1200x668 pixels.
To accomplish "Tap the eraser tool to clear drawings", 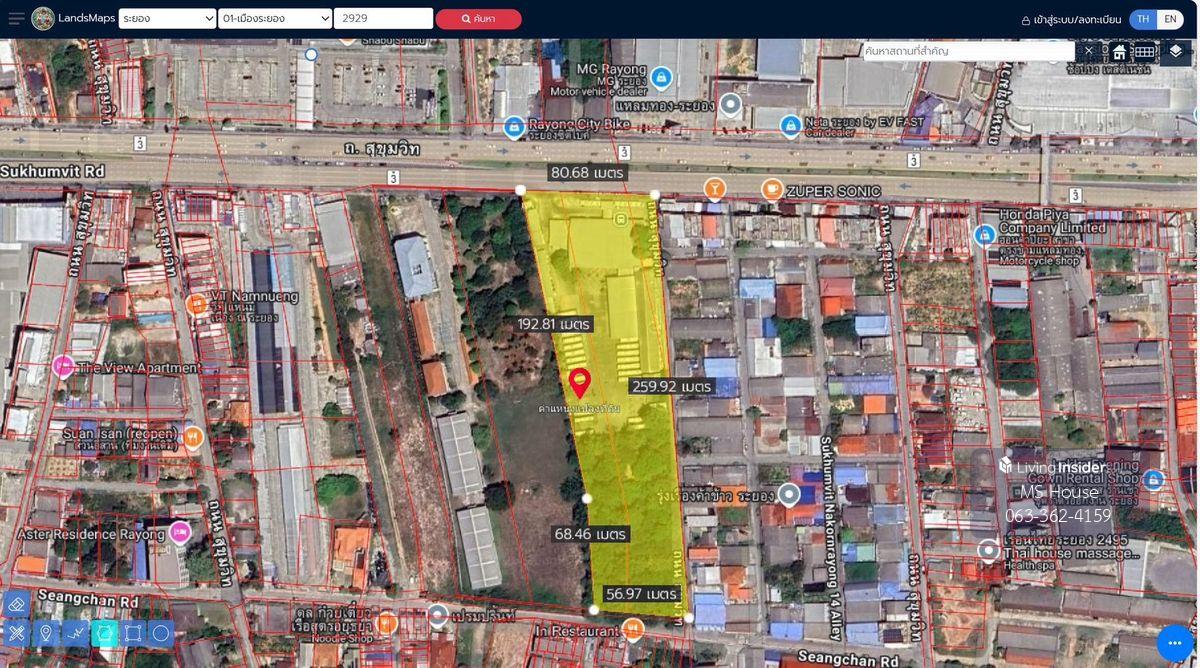I will 16,604.
